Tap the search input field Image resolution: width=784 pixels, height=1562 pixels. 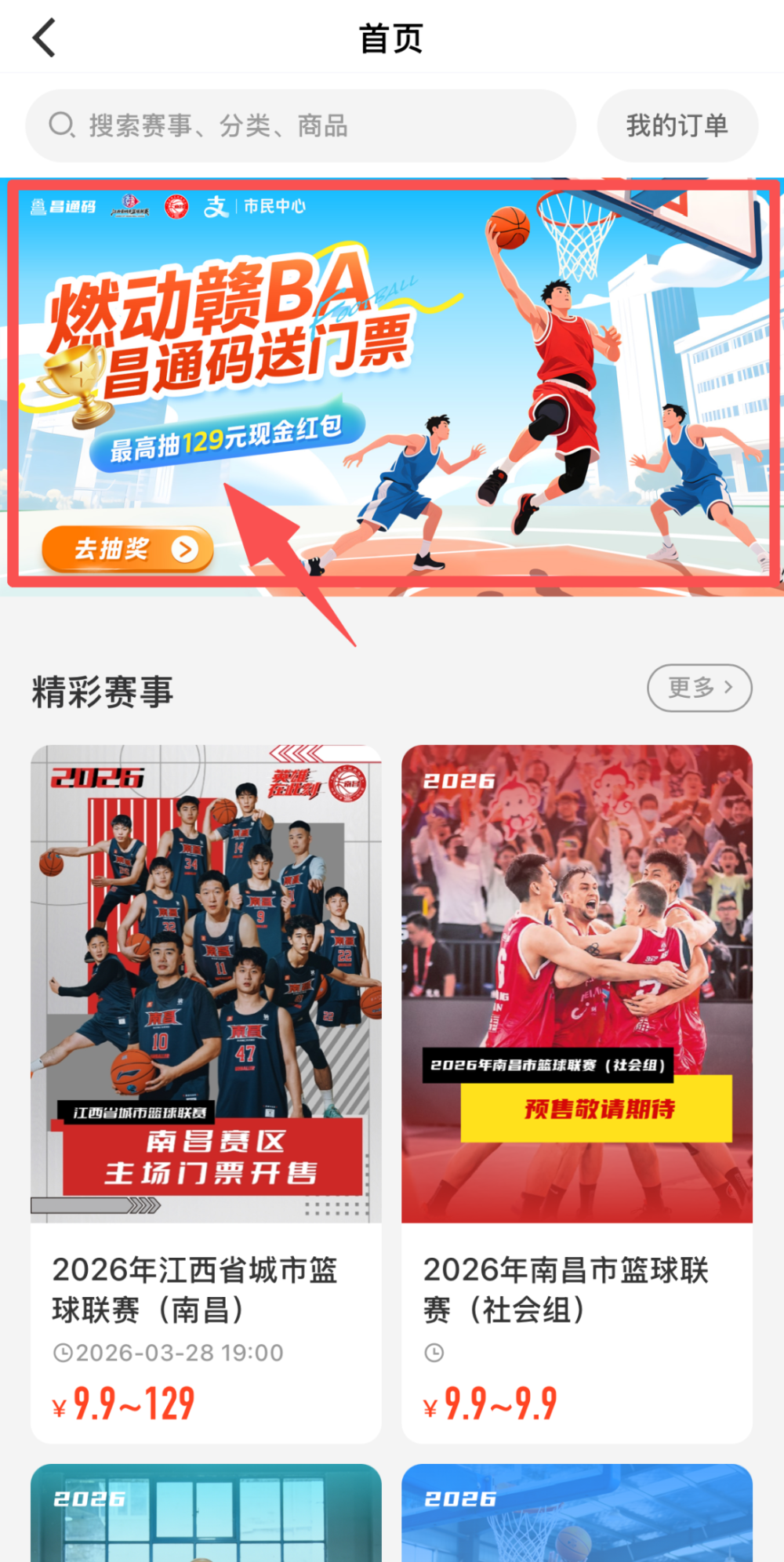tap(298, 125)
